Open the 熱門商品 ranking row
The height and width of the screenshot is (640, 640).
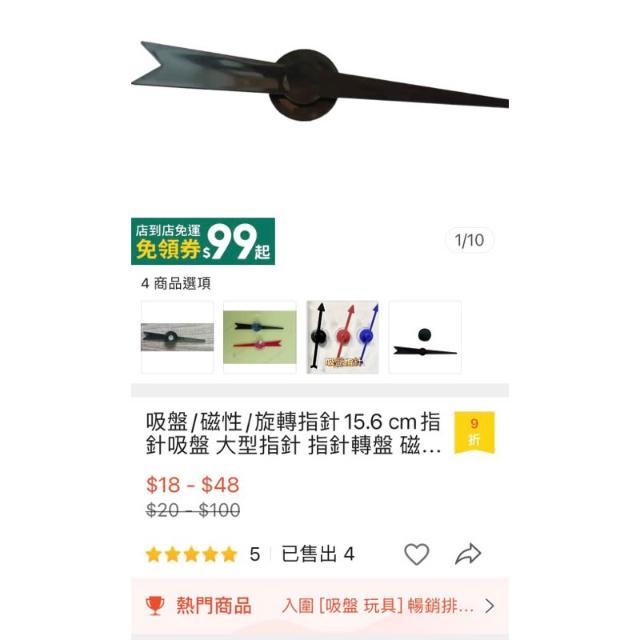320,605
